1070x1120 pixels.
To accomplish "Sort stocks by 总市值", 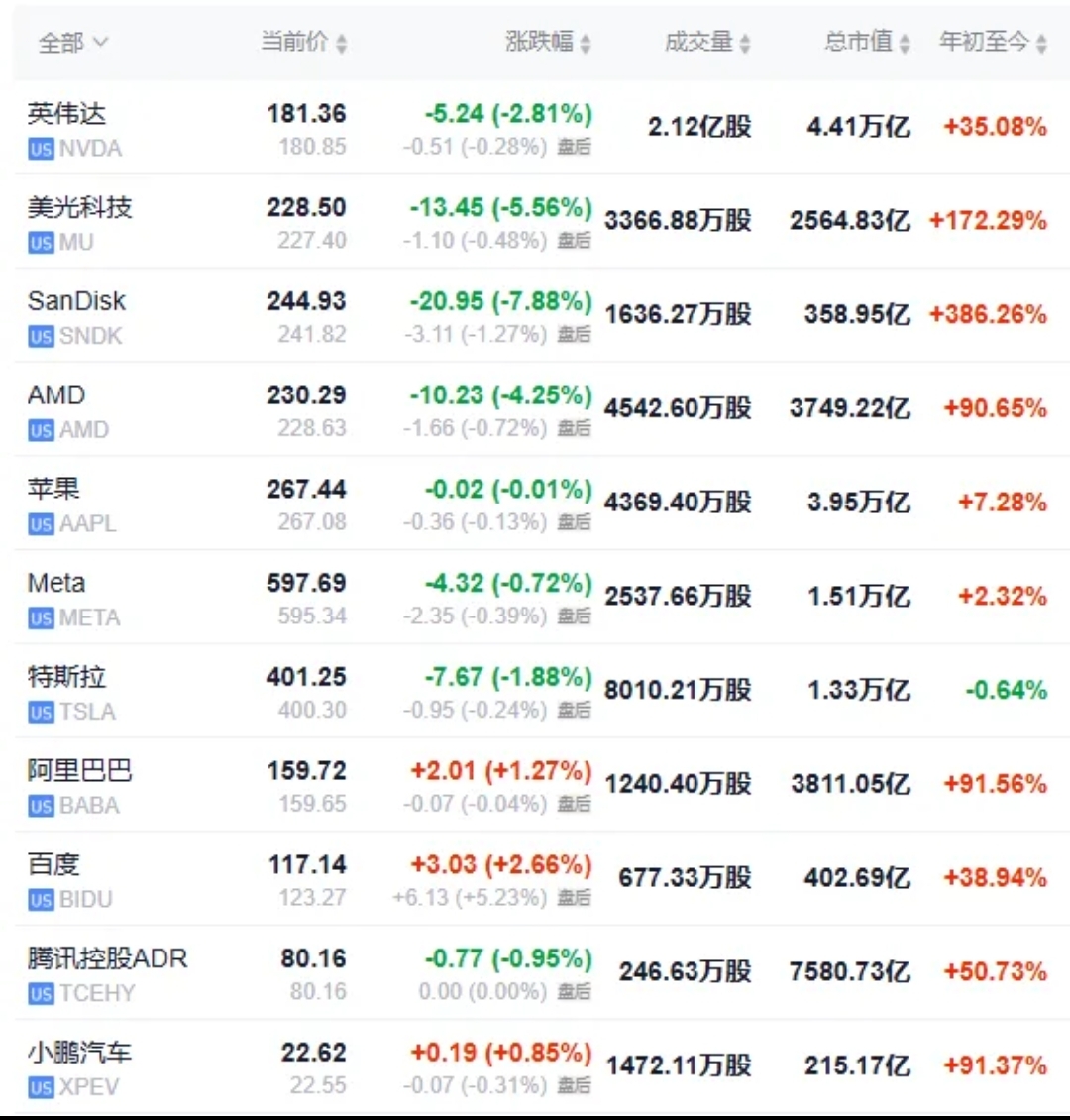I will click(x=867, y=42).
